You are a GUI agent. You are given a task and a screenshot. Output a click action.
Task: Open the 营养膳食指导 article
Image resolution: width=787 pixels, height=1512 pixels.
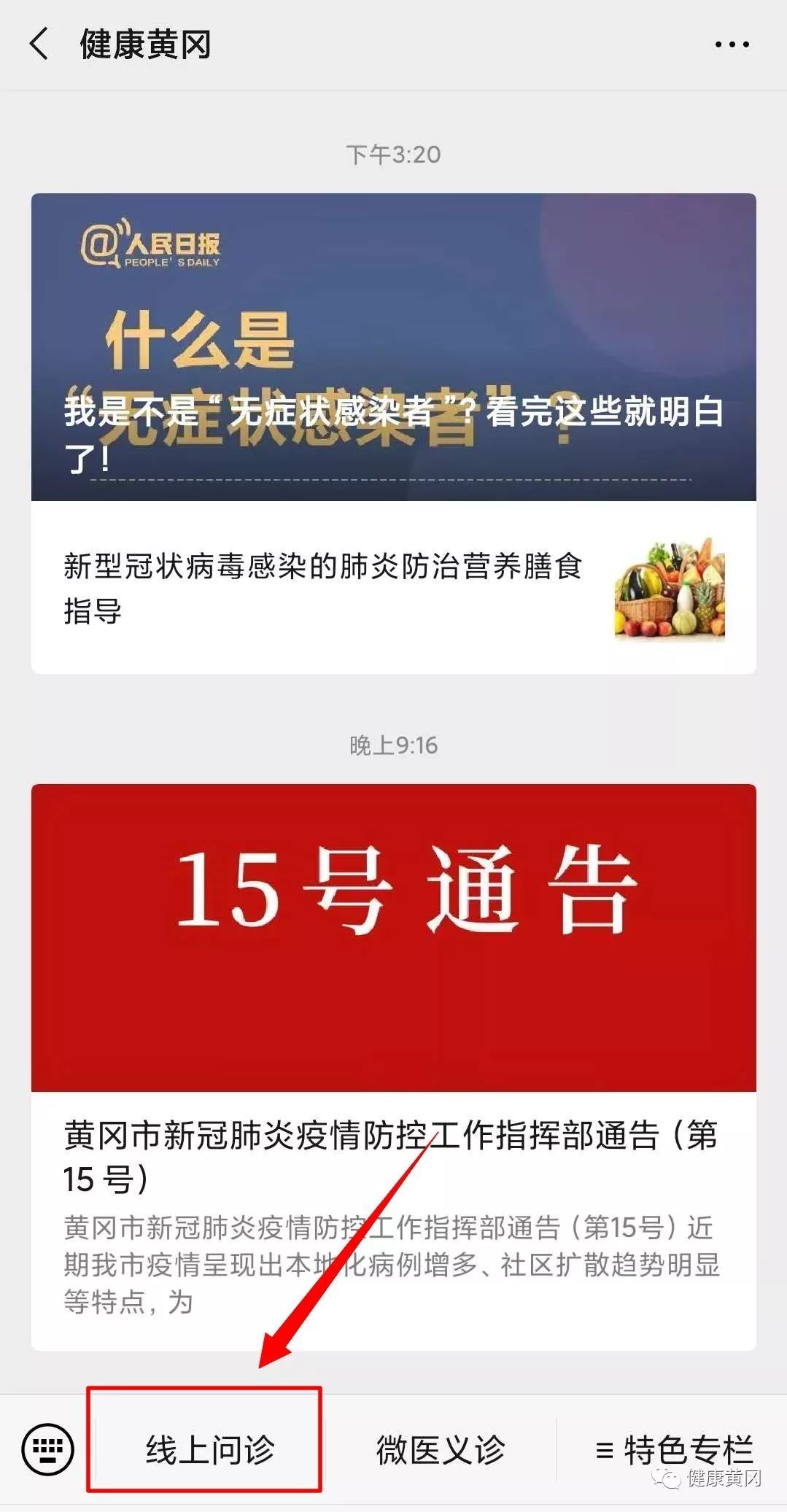[393, 588]
